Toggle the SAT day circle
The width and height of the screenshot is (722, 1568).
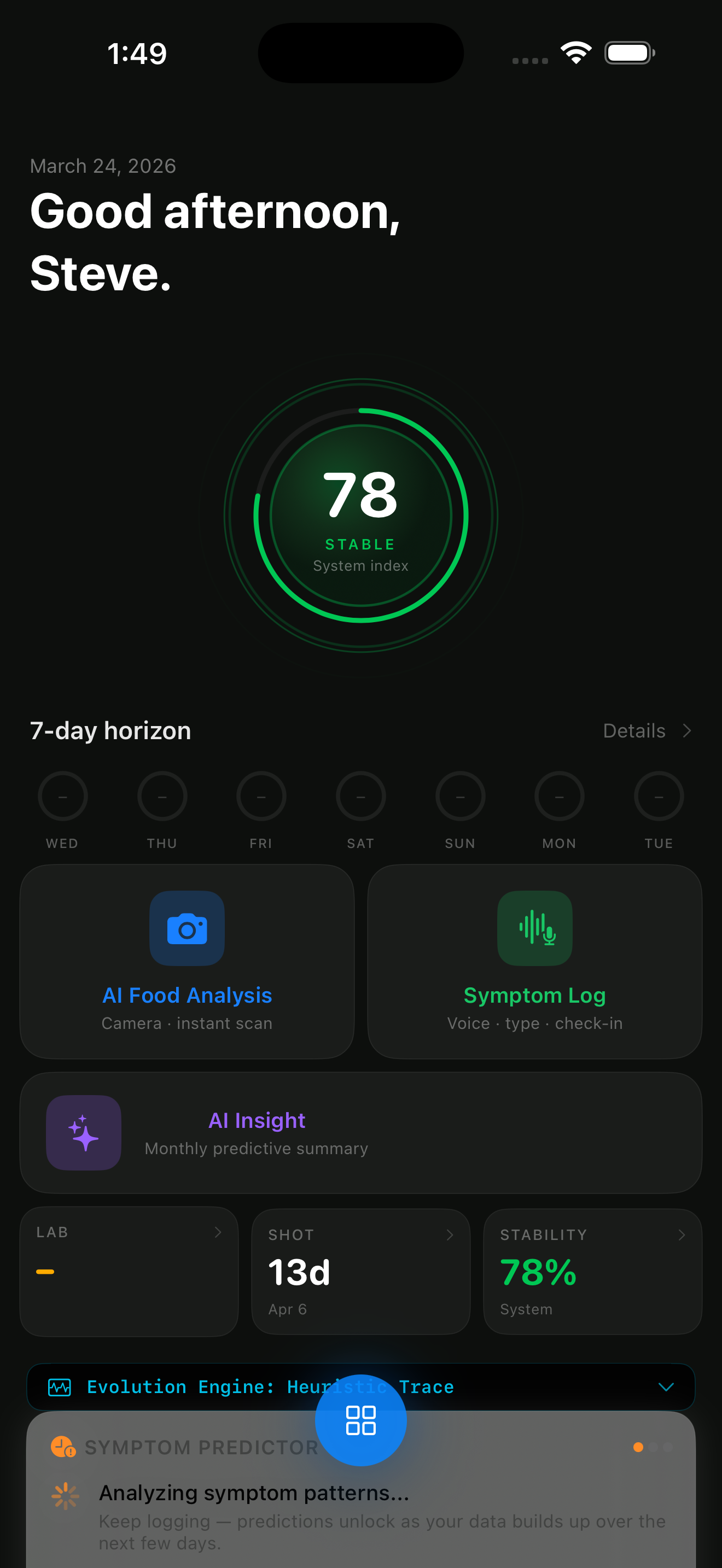360,795
